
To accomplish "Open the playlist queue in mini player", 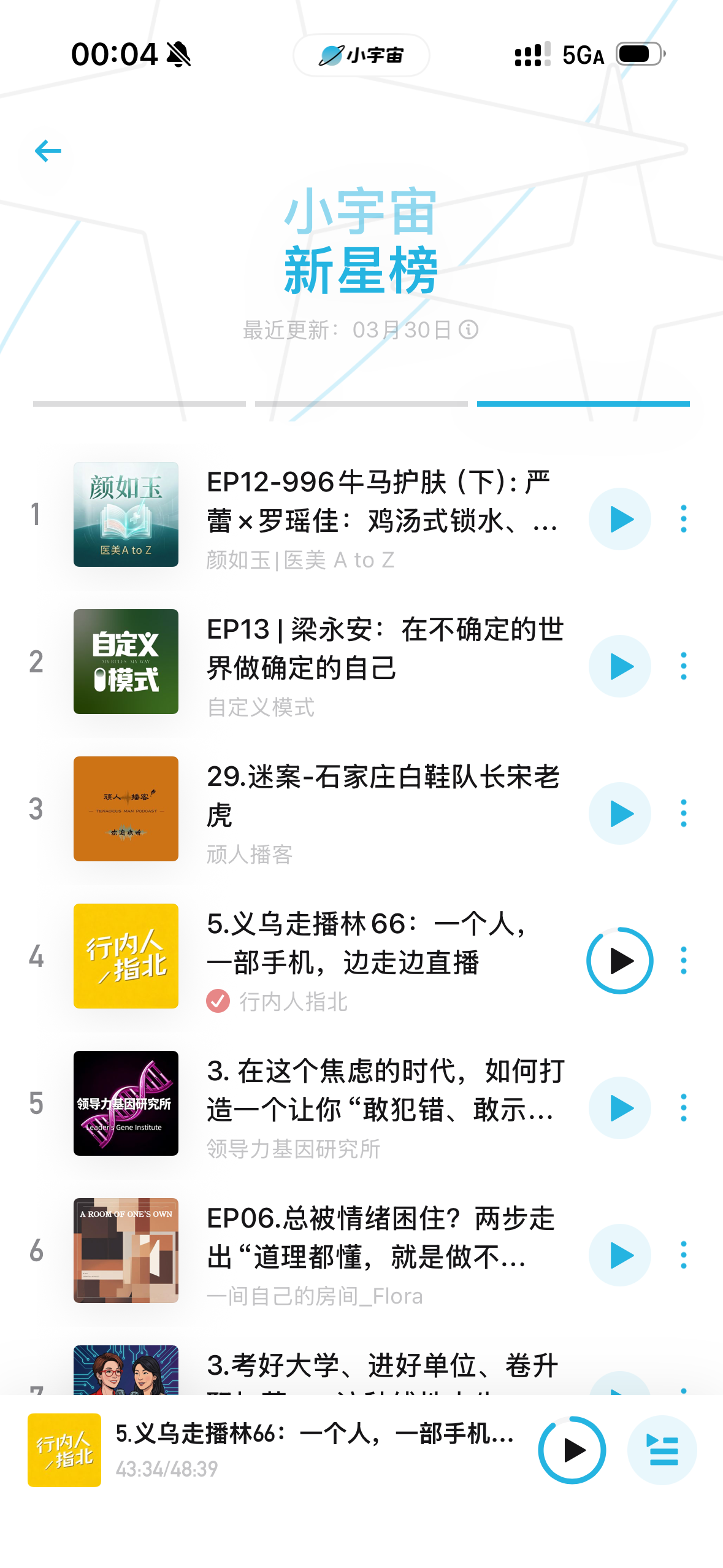I will [x=662, y=1450].
